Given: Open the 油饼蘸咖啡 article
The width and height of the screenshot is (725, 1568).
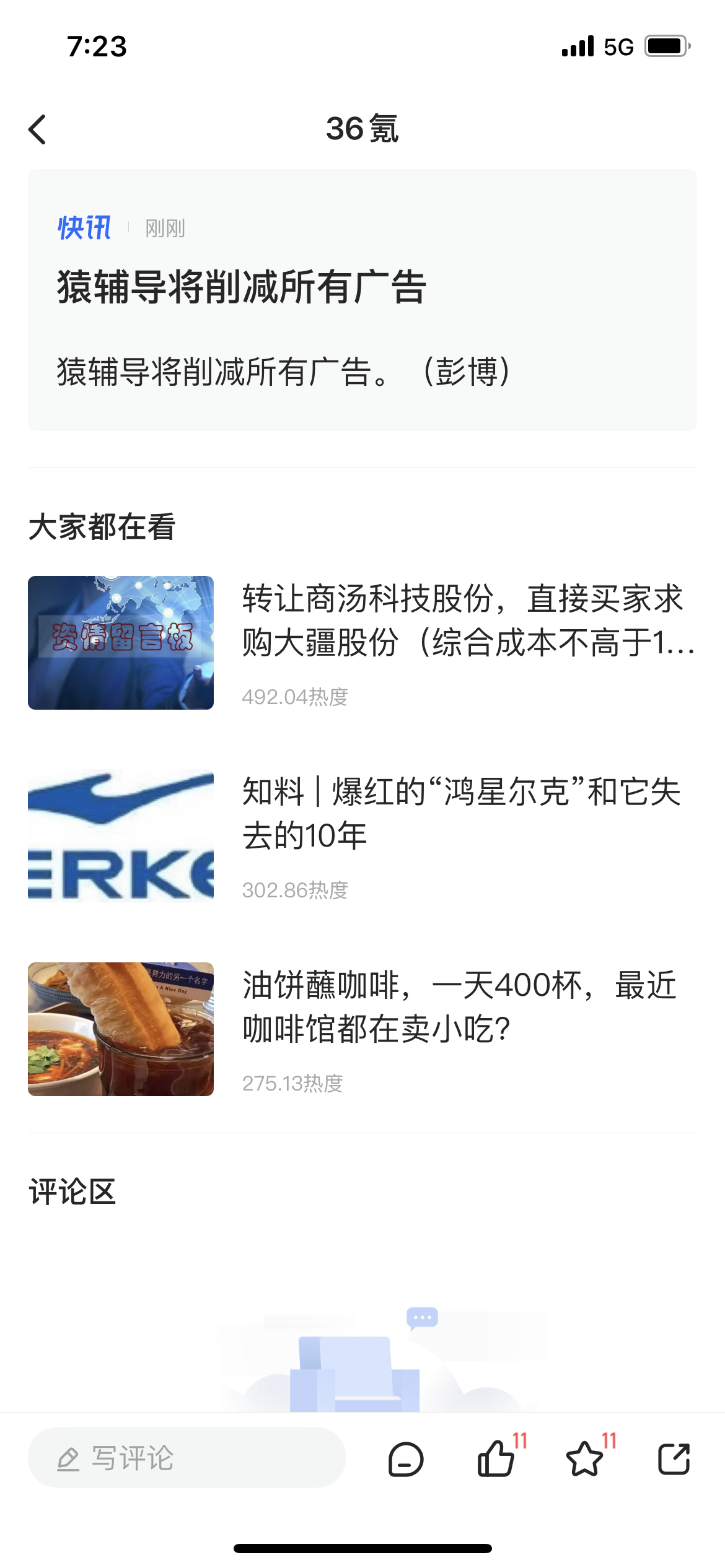Looking at the screenshot, I should [x=362, y=1029].
